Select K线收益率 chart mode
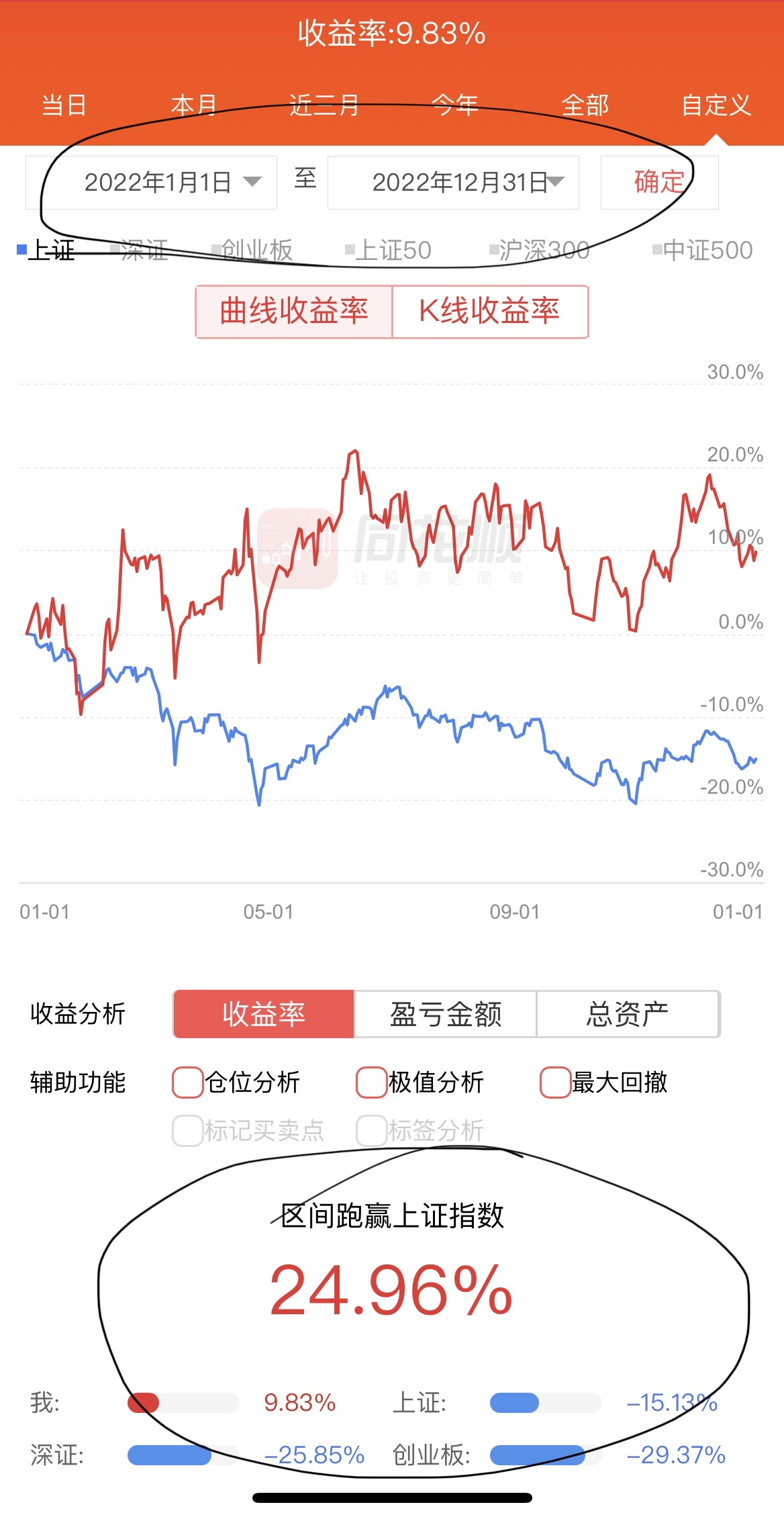The image size is (784, 1517). [x=491, y=311]
